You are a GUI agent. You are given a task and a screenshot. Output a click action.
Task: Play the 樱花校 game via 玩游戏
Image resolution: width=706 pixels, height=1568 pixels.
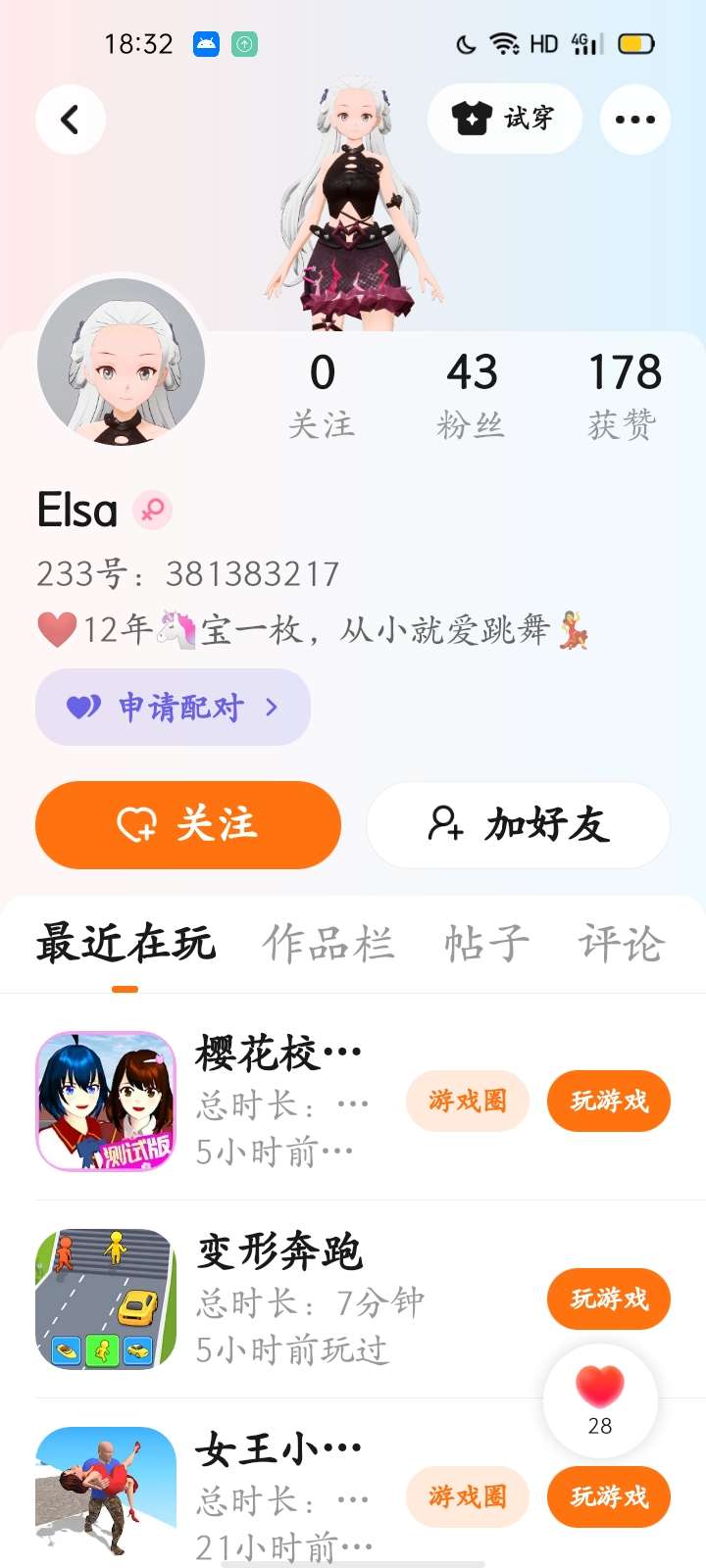[x=609, y=1101]
